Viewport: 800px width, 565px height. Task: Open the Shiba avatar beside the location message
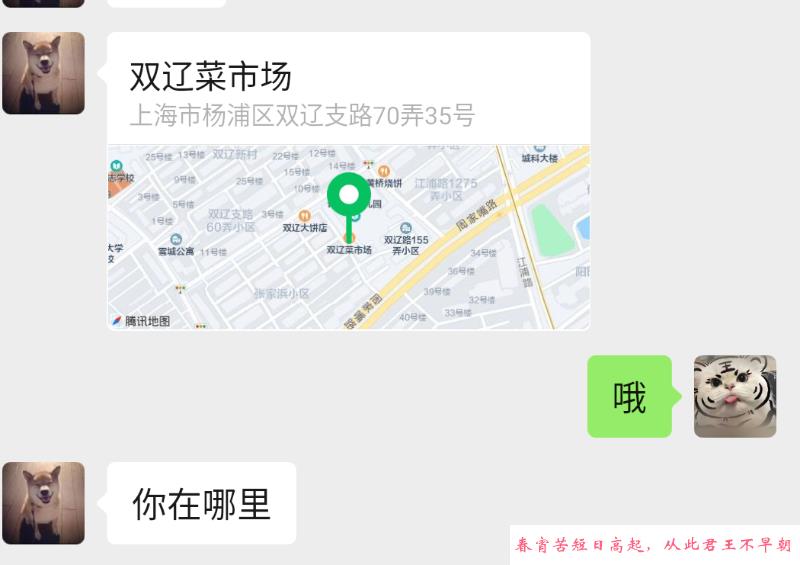(43, 73)
